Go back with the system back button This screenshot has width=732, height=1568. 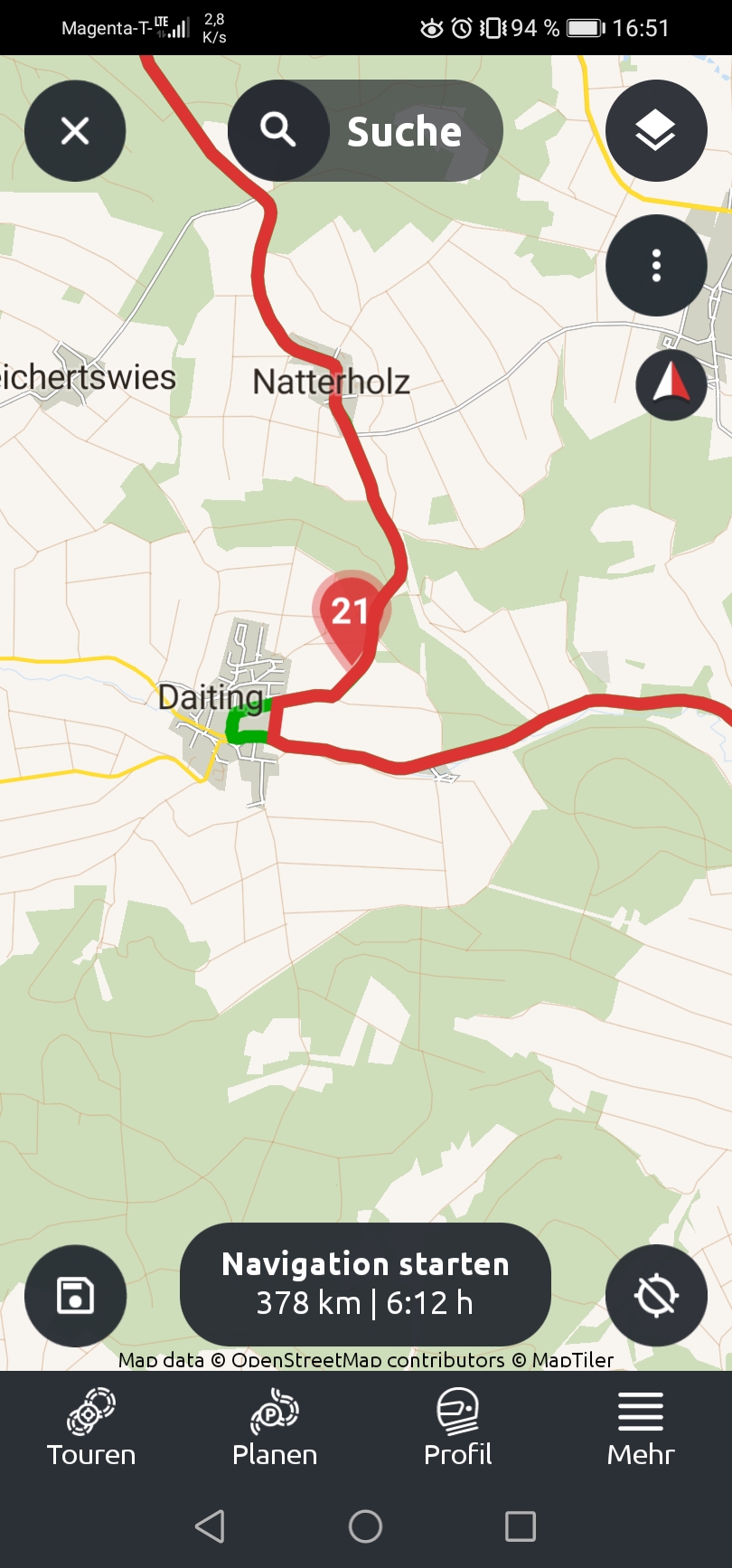click(210, 1526)
